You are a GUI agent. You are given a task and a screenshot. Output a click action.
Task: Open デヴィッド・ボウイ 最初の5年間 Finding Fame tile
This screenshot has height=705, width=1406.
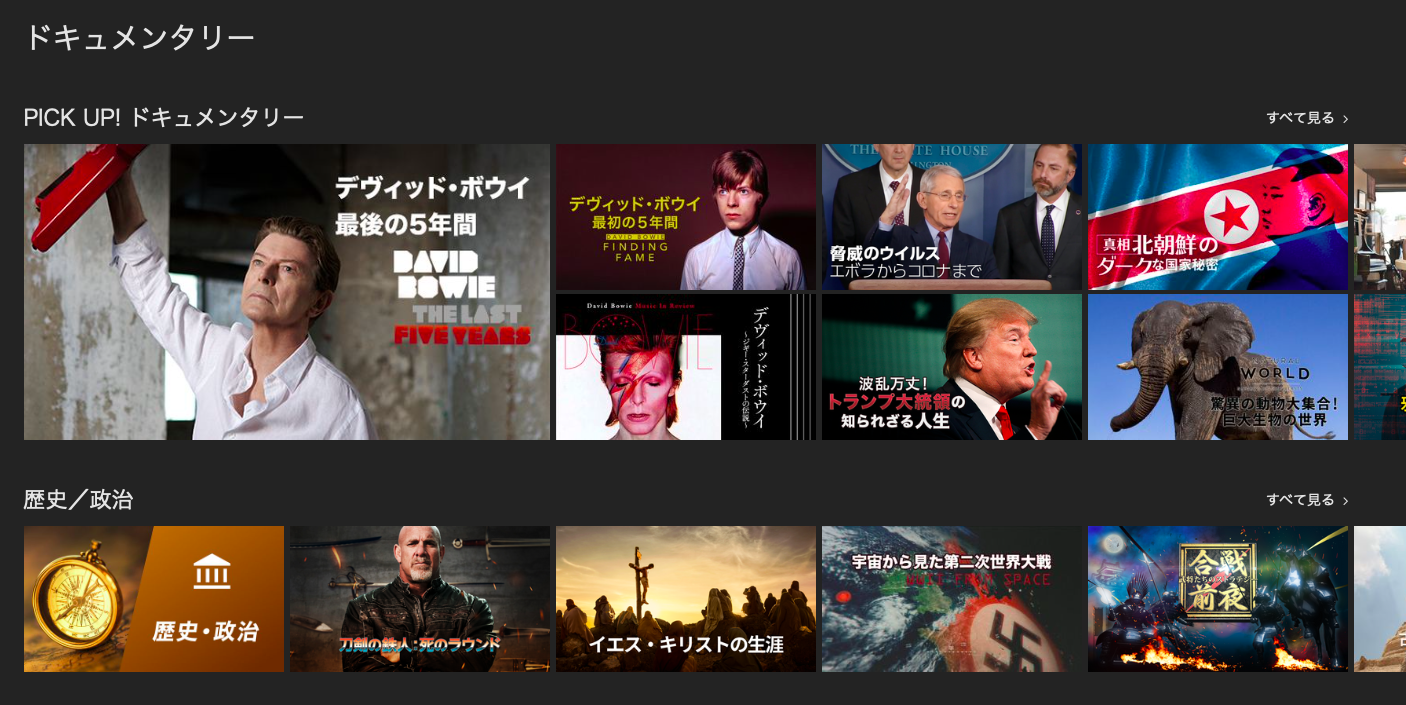click(685, 217)
